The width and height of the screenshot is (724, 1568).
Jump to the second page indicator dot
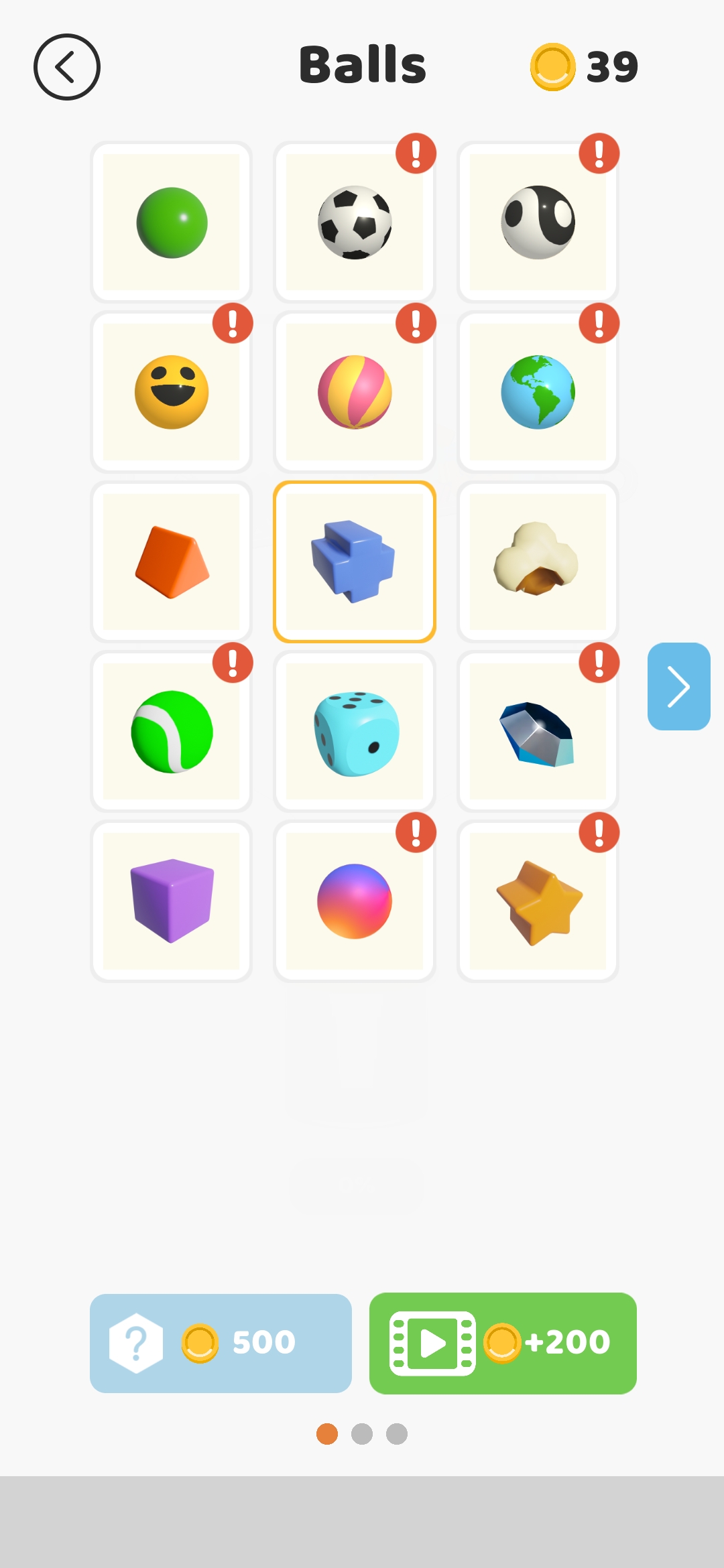click(x=362, y=1434)
